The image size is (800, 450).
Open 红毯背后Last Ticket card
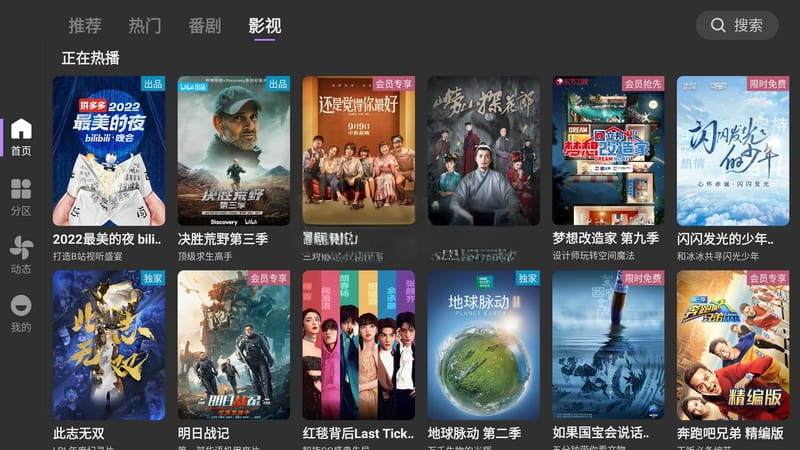[359, 345]
